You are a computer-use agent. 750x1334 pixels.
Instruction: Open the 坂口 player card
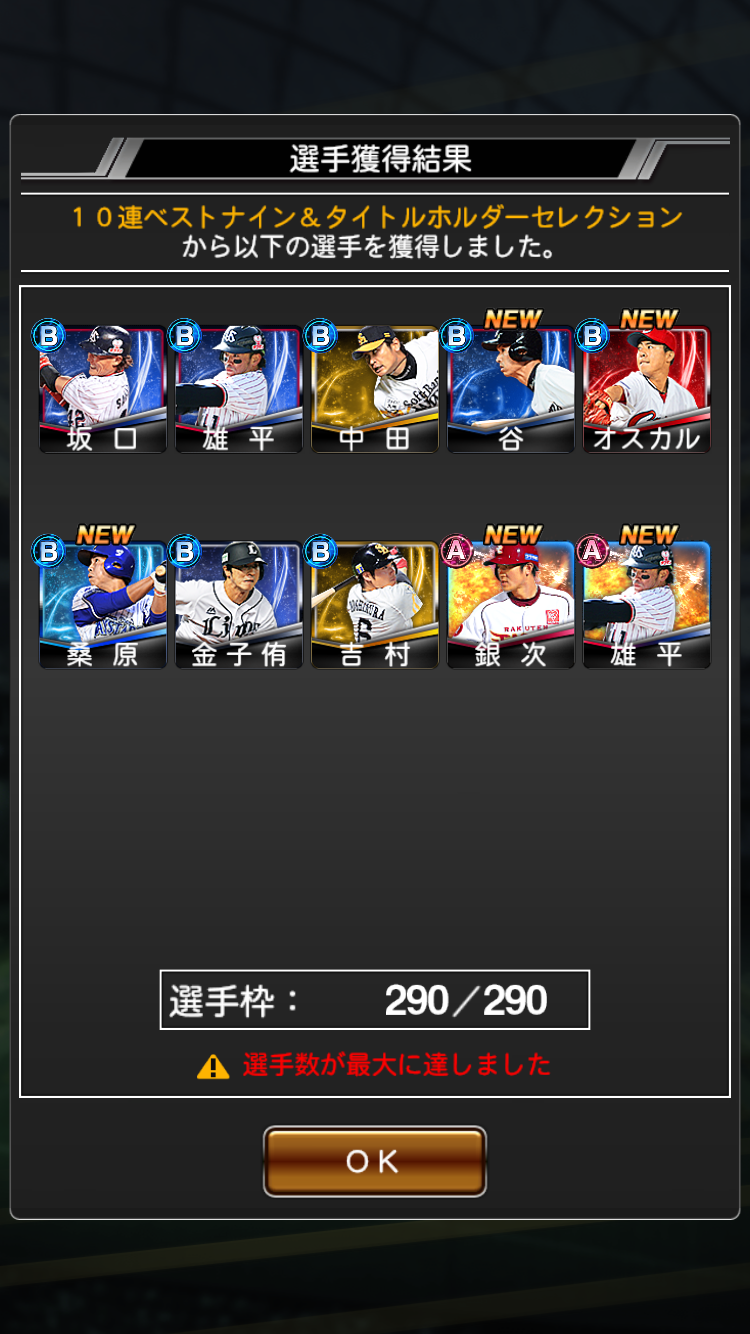103,389
